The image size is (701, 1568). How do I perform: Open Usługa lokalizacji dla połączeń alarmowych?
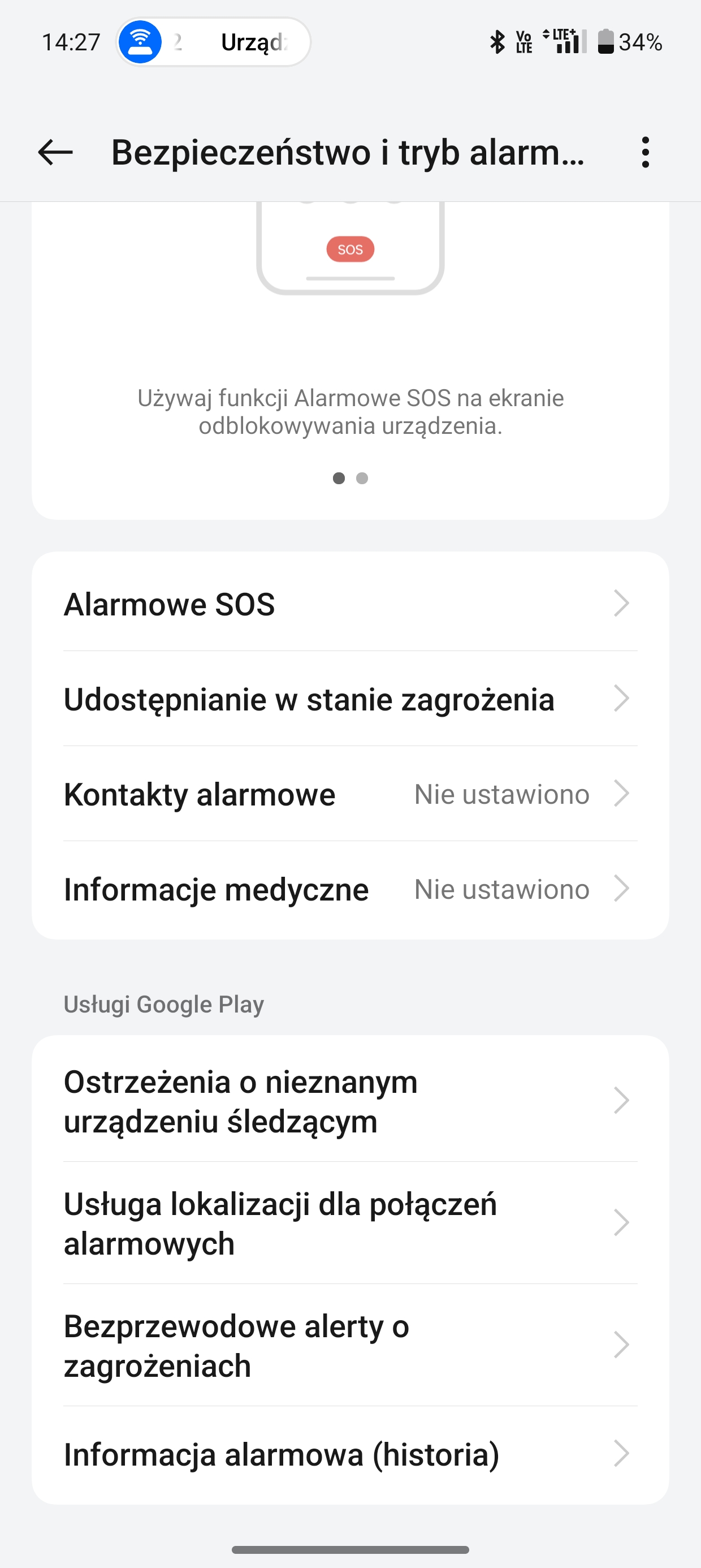350,1223
